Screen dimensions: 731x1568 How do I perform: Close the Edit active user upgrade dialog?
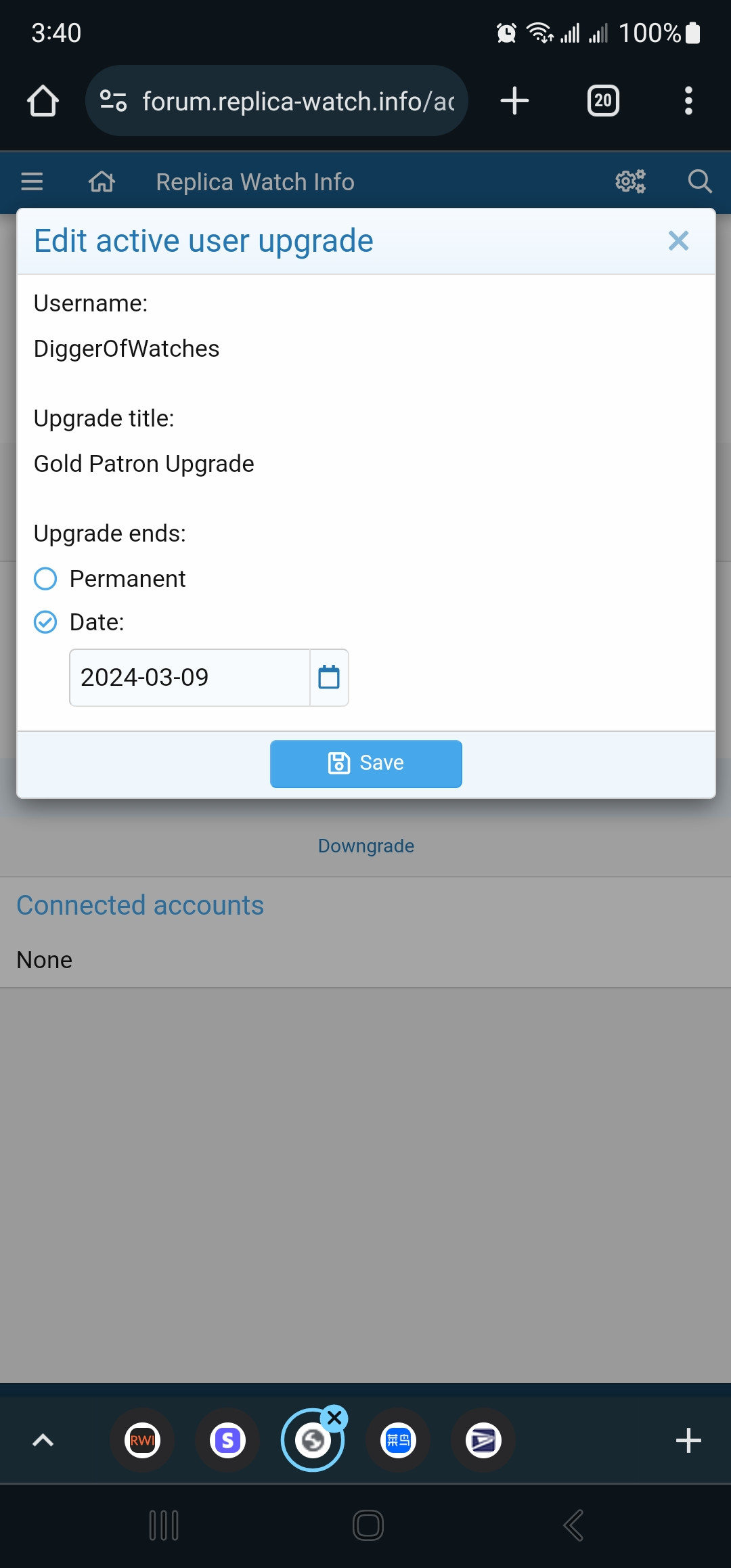click(x=678, y=241)
